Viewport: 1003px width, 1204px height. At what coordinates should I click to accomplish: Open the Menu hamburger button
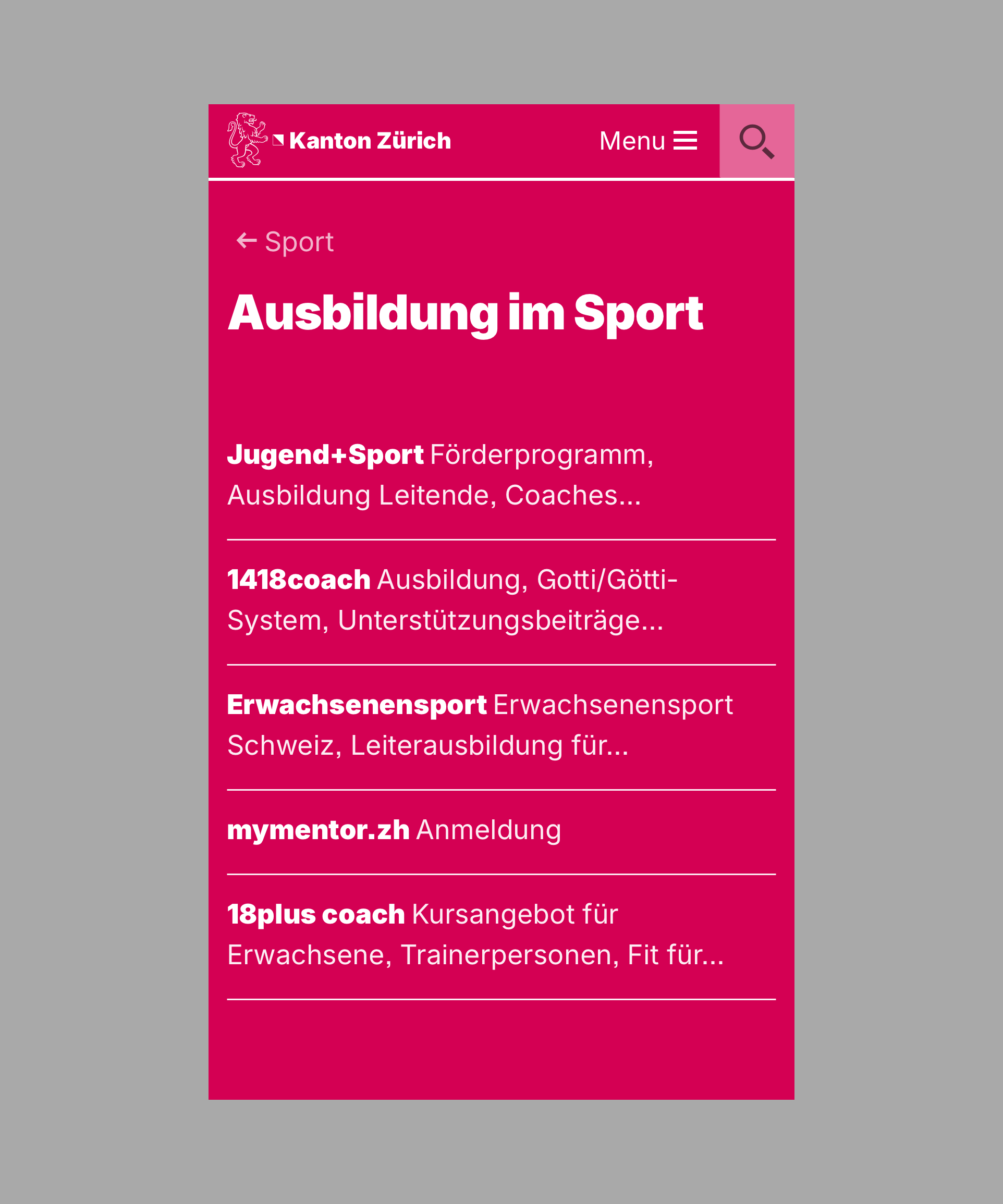[x=648, y=141]
